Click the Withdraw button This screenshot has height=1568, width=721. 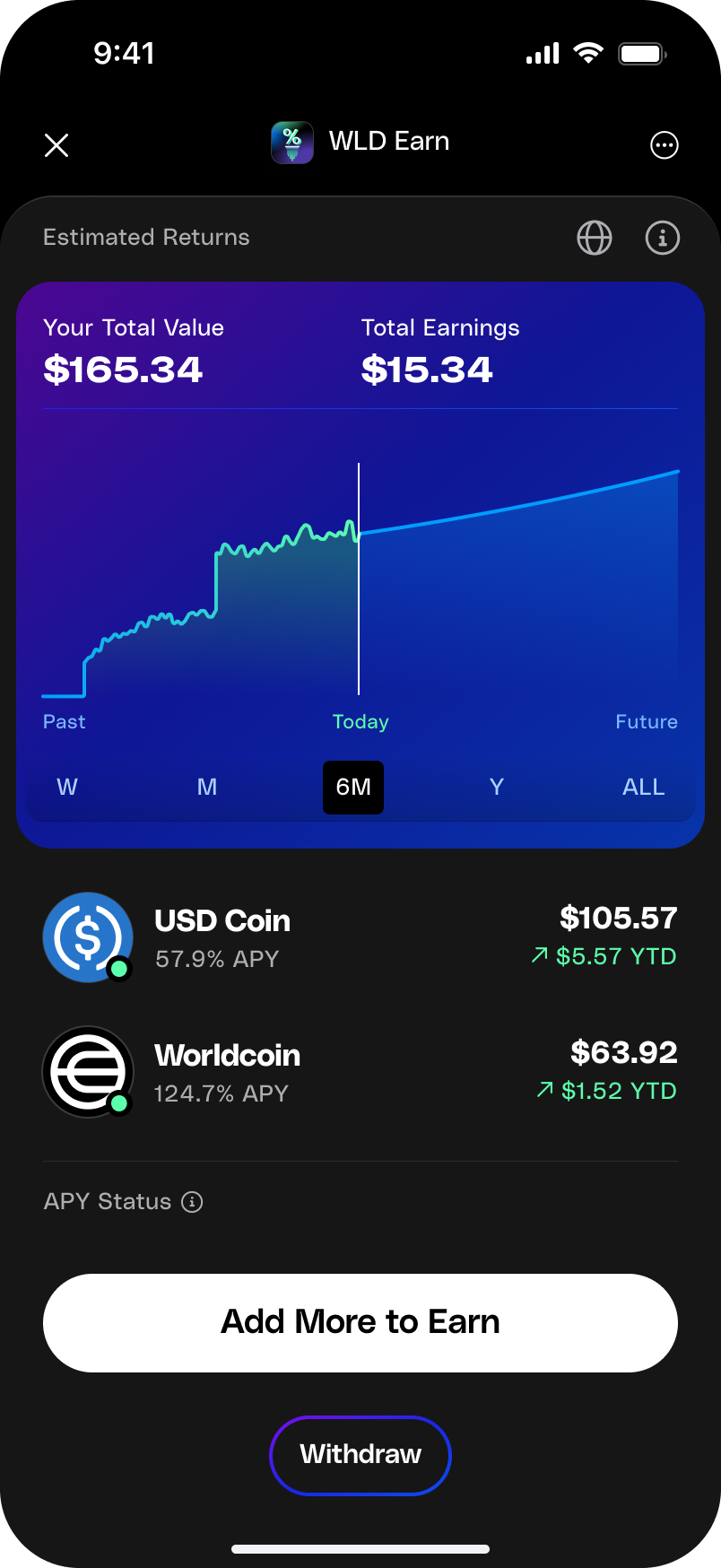pos(360,1455)
